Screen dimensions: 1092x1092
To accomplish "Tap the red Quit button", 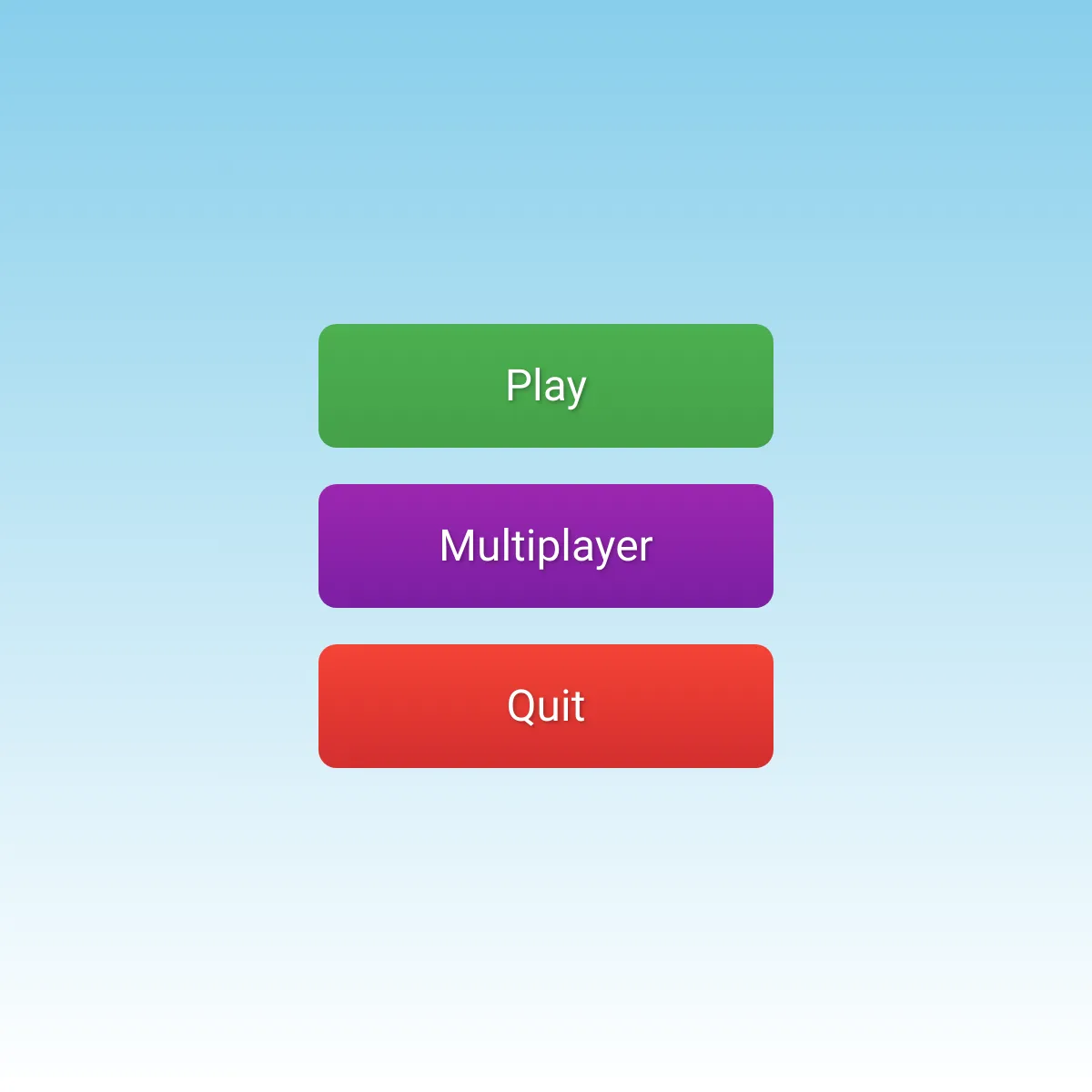I will (546, 706).
